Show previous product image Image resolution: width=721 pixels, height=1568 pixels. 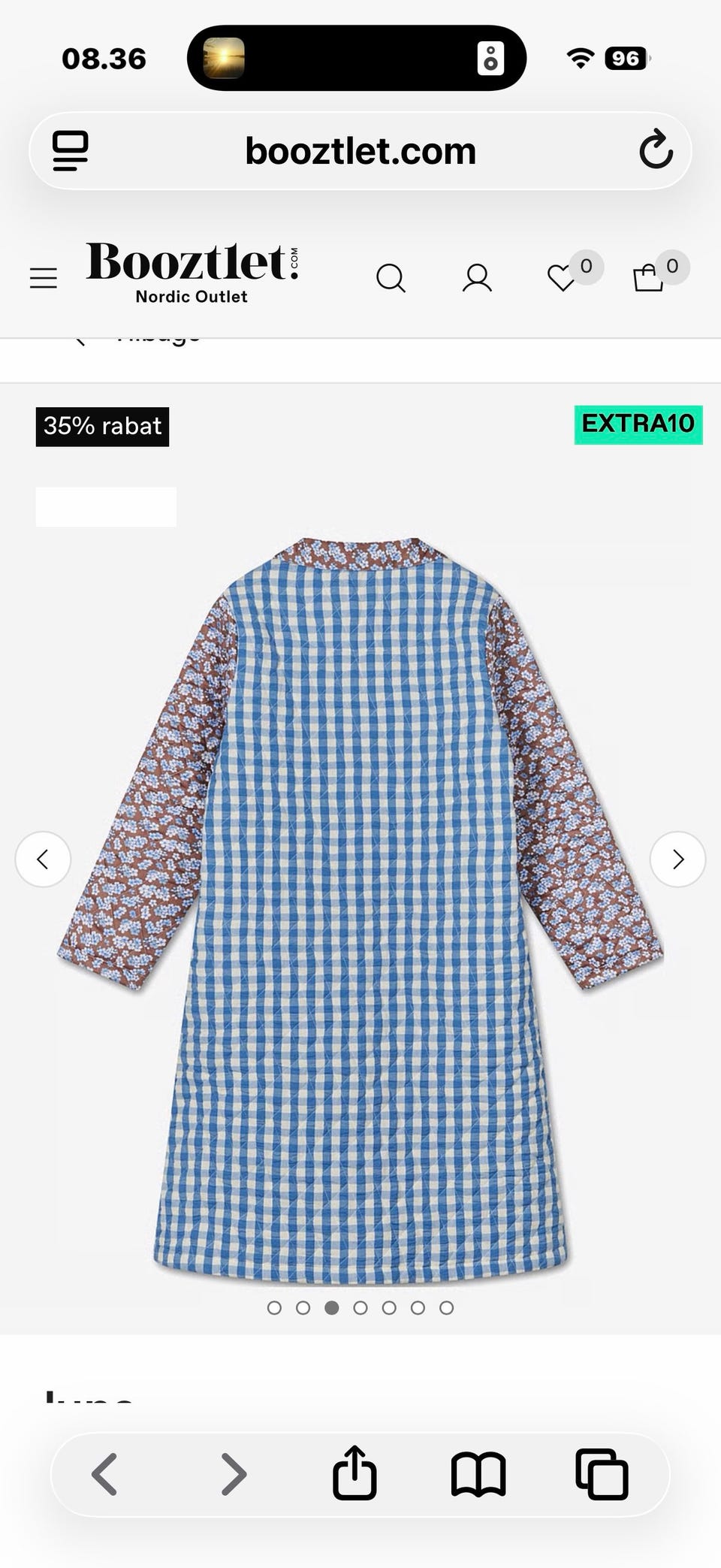(x=43, y=859)
